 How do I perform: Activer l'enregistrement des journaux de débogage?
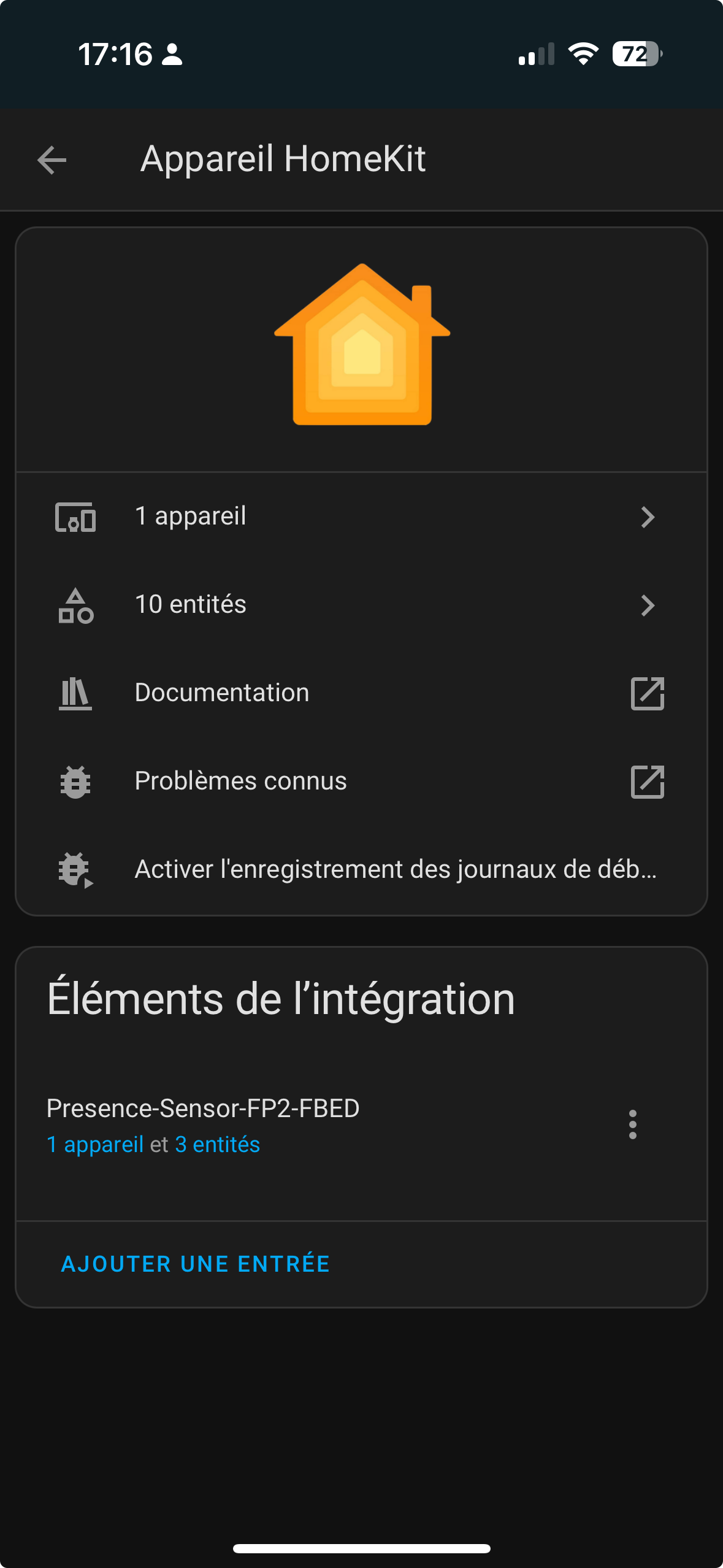click(361, 870)
